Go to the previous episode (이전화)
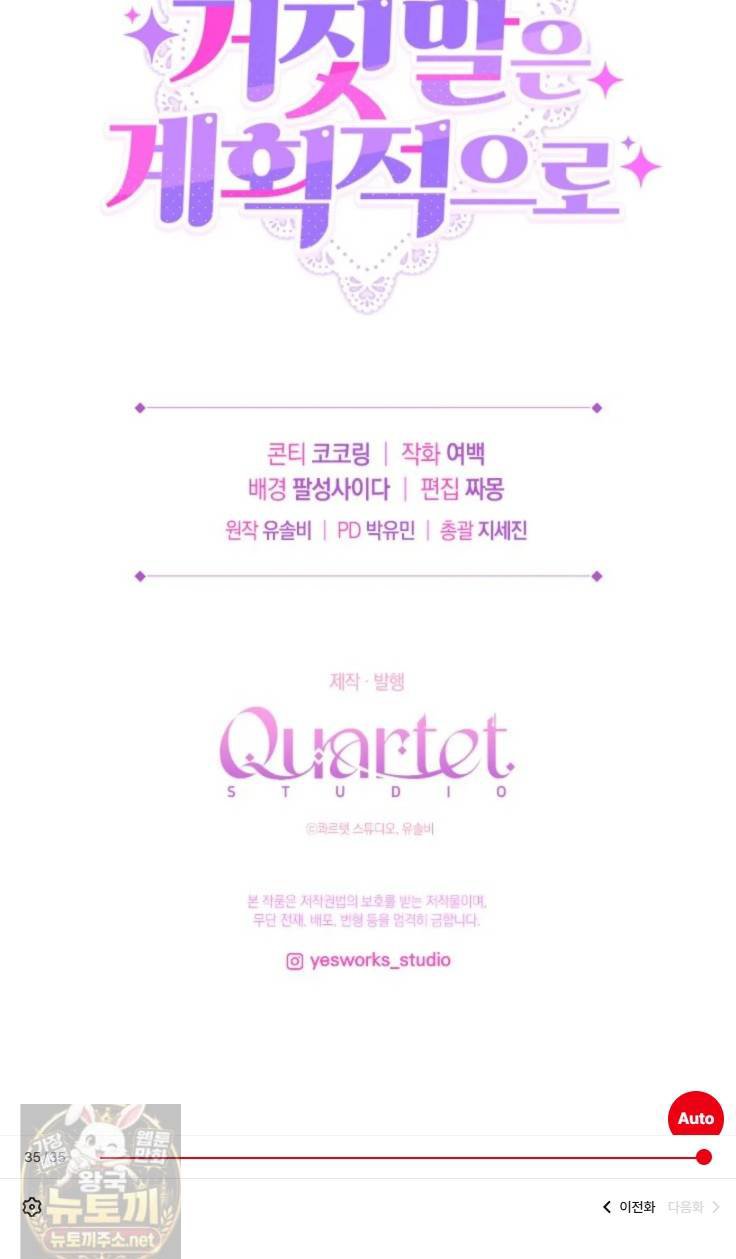Screen dimensions: 736x1259 pos(628,1207)
